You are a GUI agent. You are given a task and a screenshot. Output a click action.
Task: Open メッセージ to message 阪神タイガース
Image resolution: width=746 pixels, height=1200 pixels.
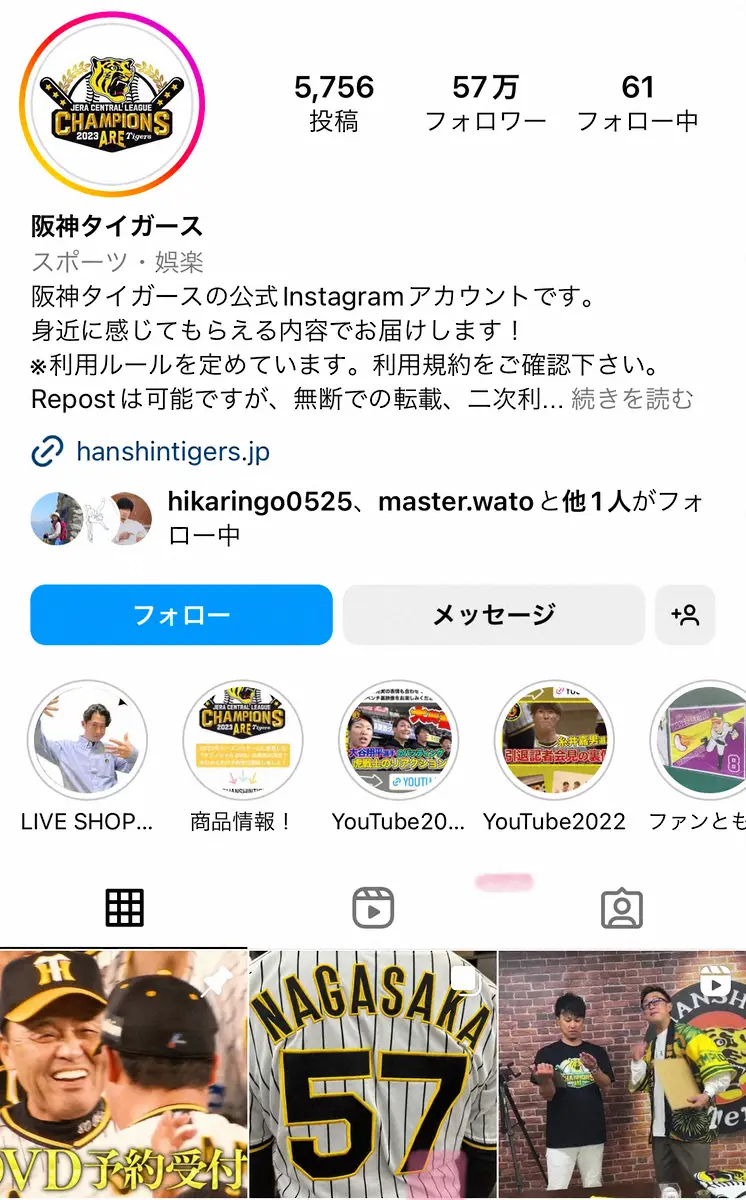coord(493,614)
